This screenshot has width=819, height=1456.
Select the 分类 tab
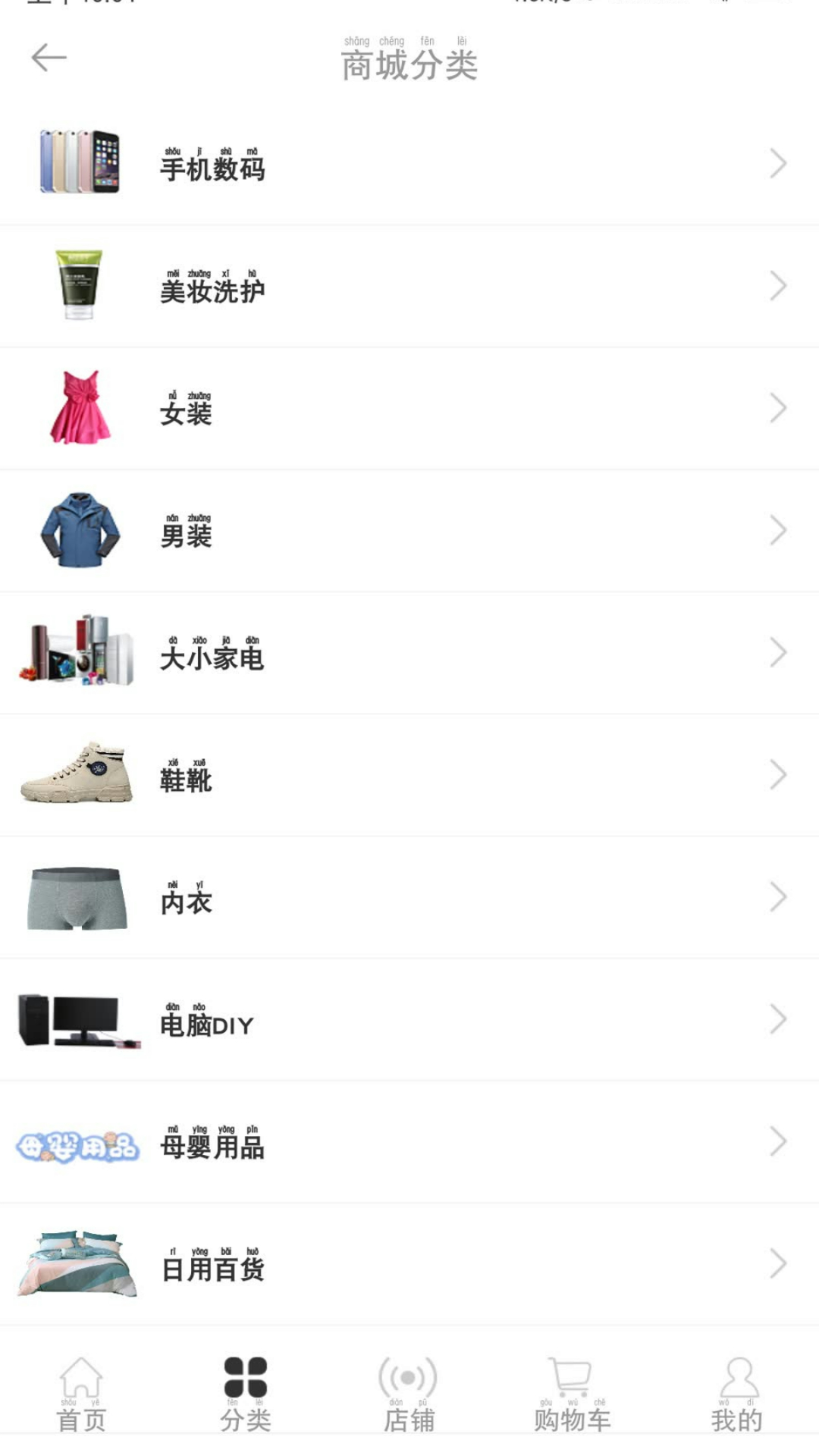(x=246, y=1394)
